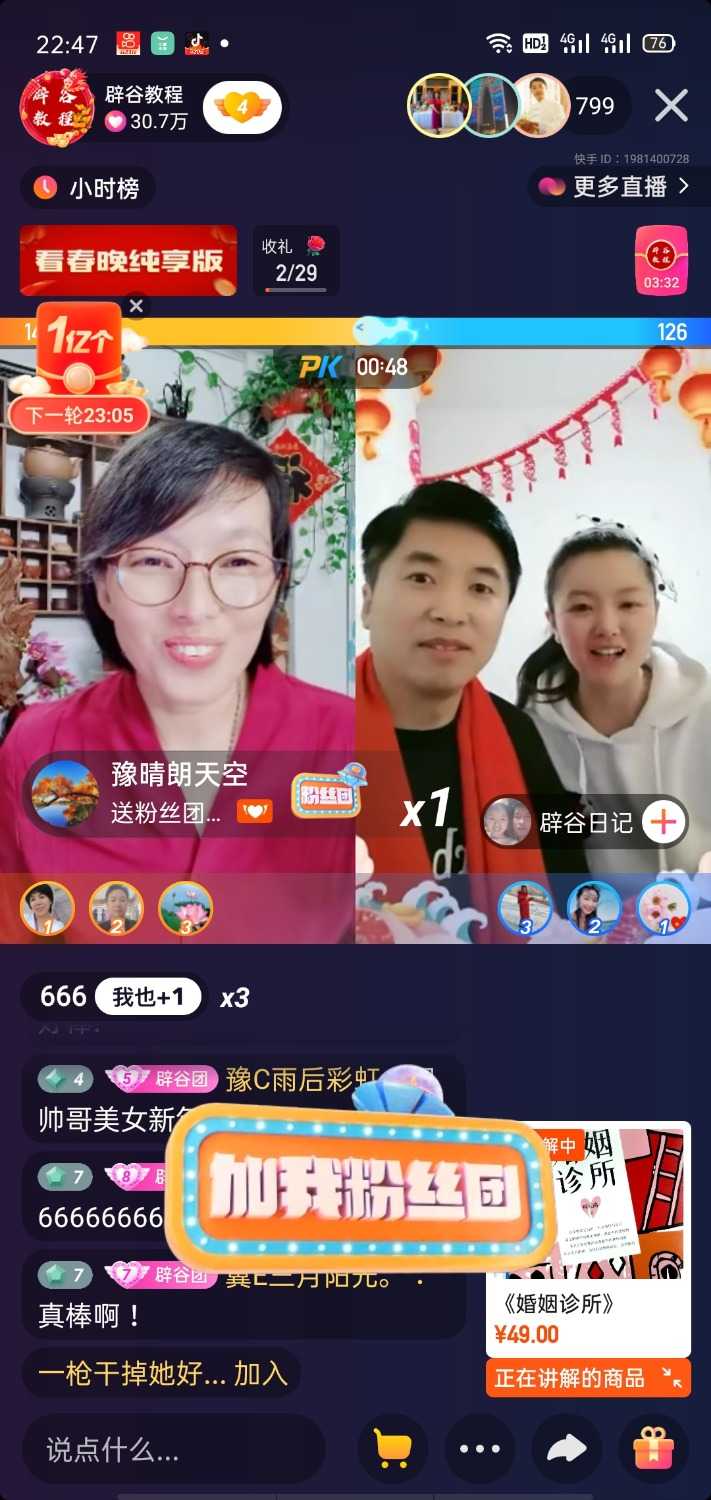Close the live stream with X

671,105
